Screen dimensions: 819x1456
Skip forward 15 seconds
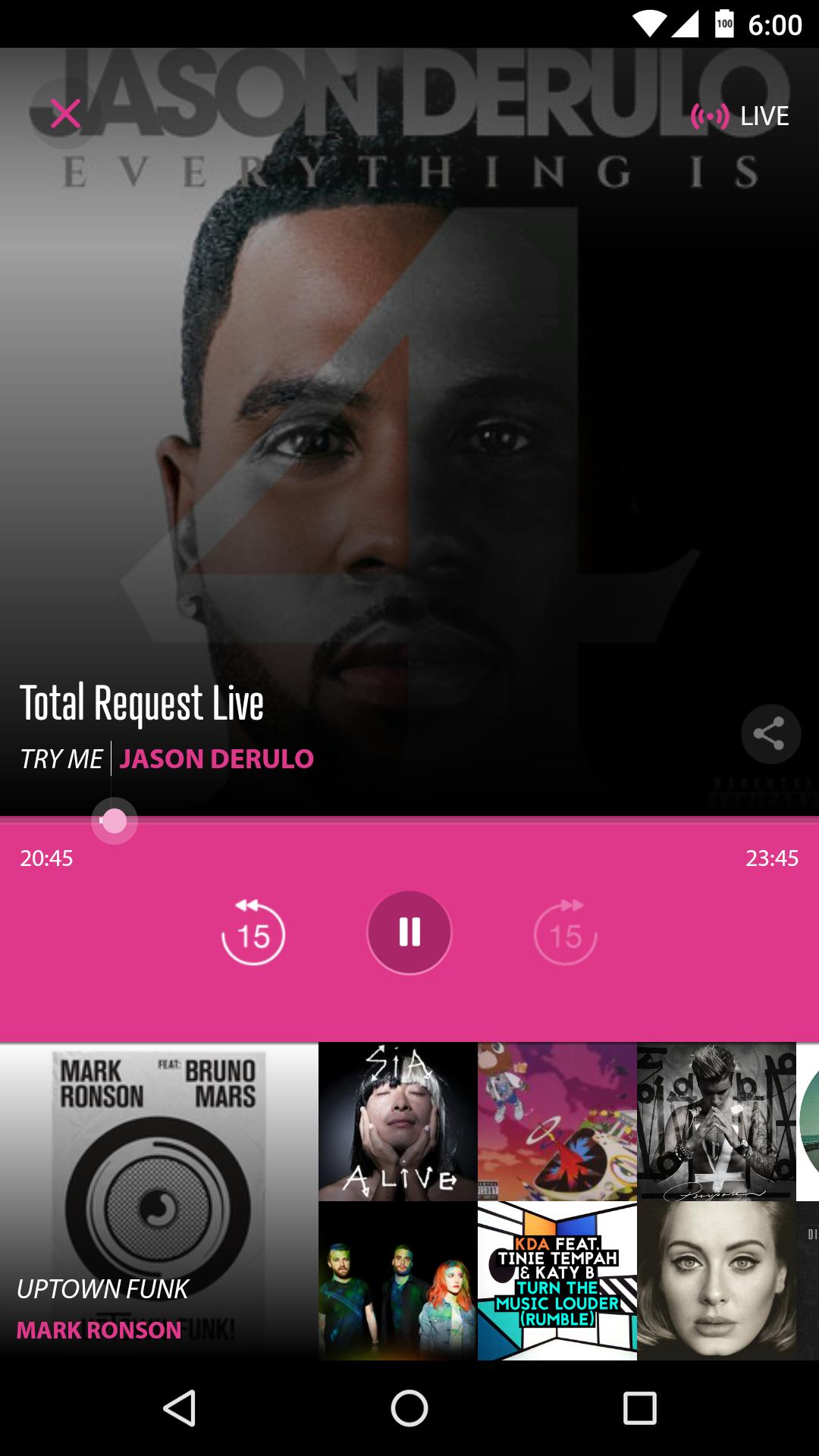(566, 933)
